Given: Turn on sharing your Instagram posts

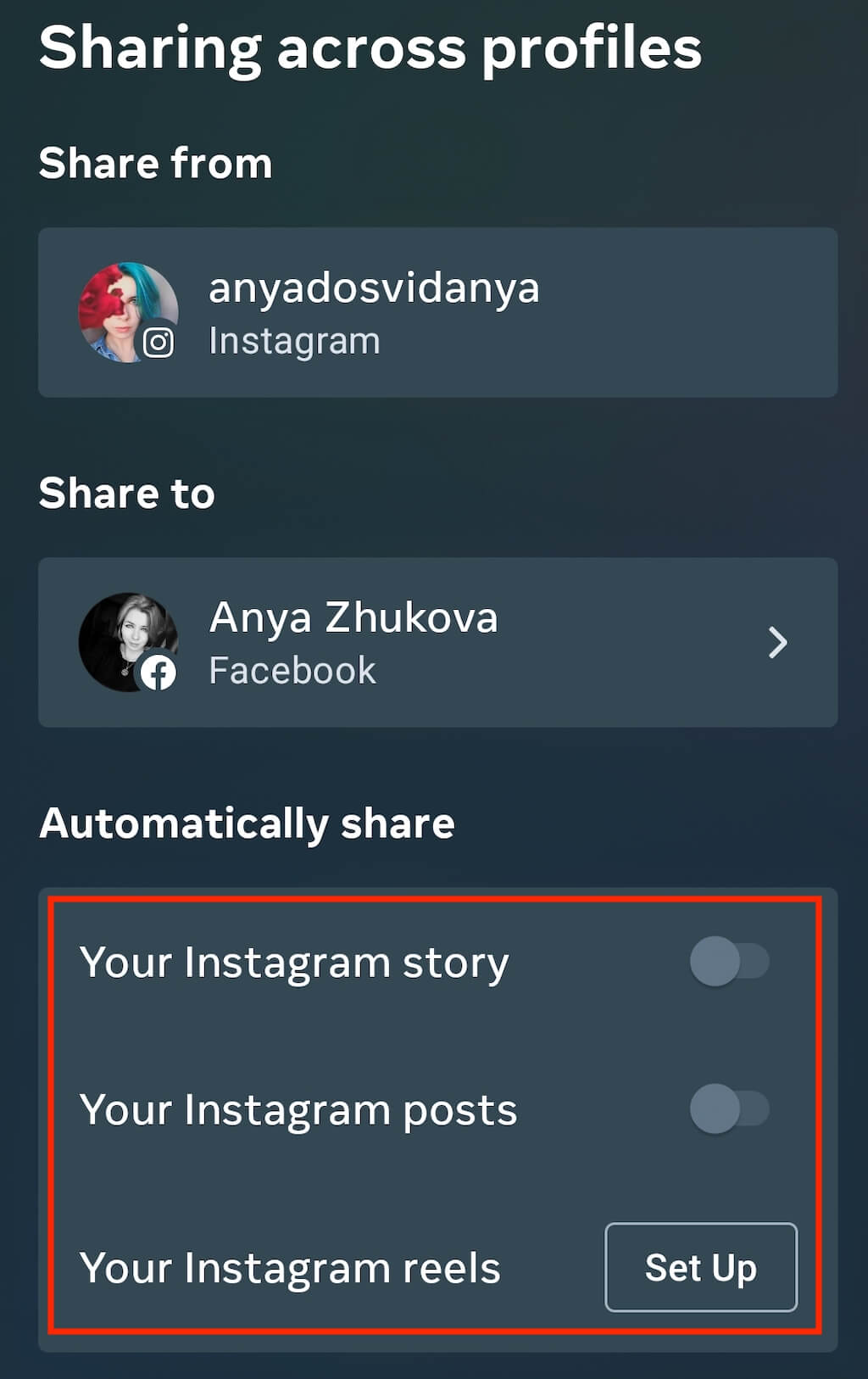Looking at the screenshot, I should click(729, 1108).
